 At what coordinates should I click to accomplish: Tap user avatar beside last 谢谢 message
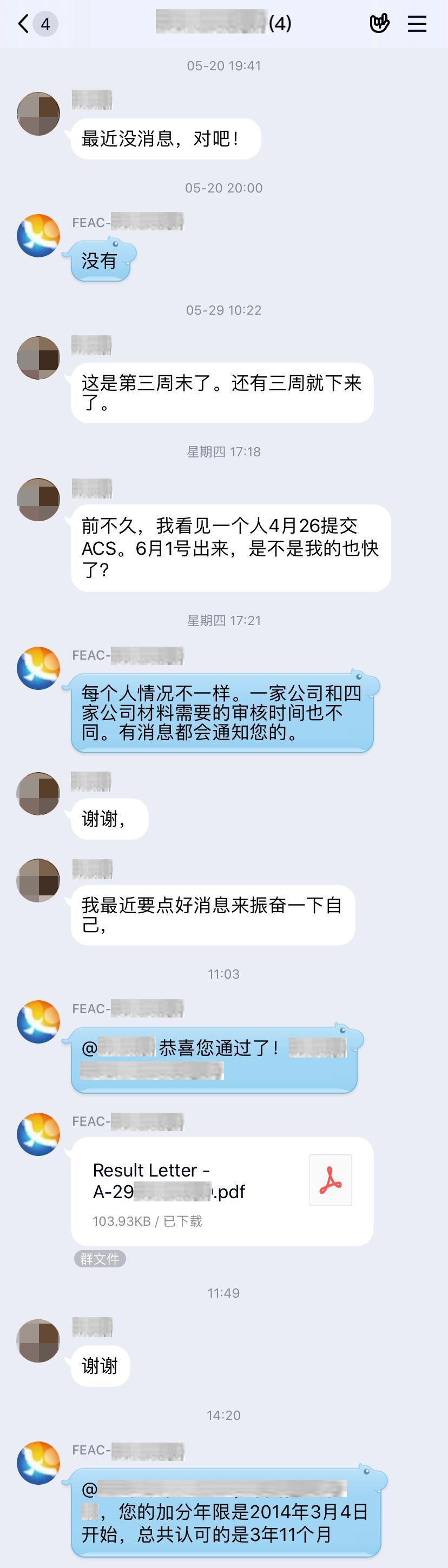tap(38, 1340)
